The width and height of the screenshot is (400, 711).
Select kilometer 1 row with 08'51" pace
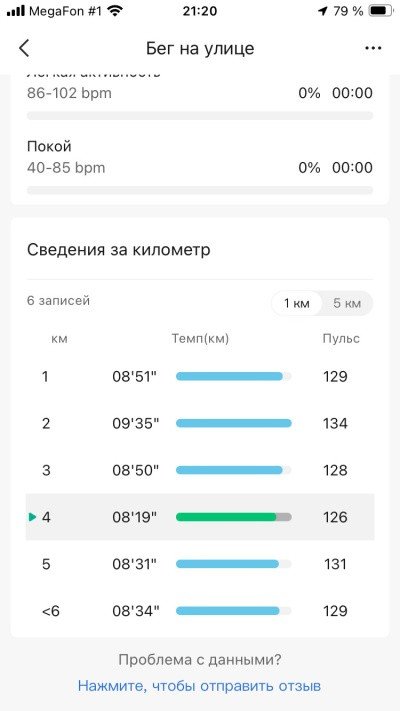(x=200, y=376)
